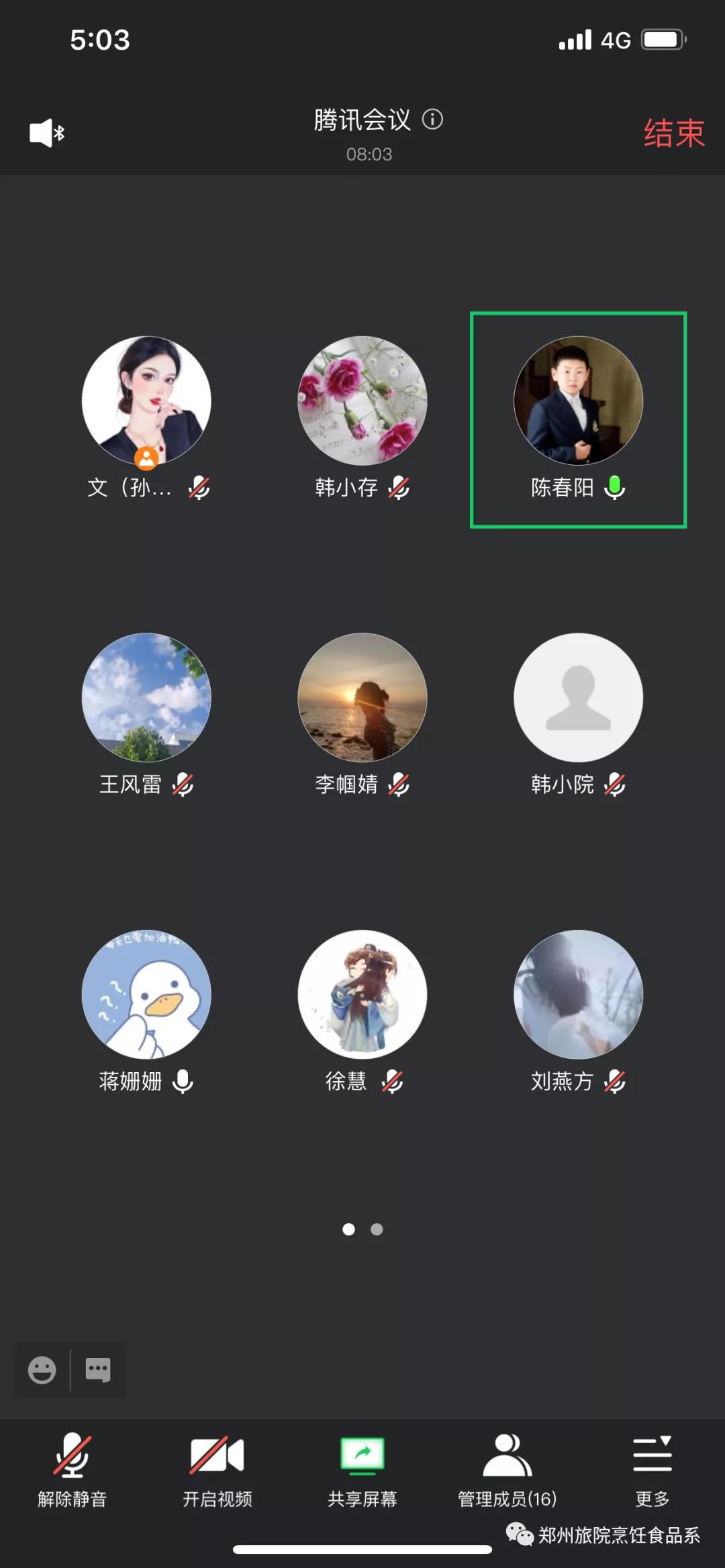
Task: Open 管理成员(16) member list
Action: pos(507,1469)
